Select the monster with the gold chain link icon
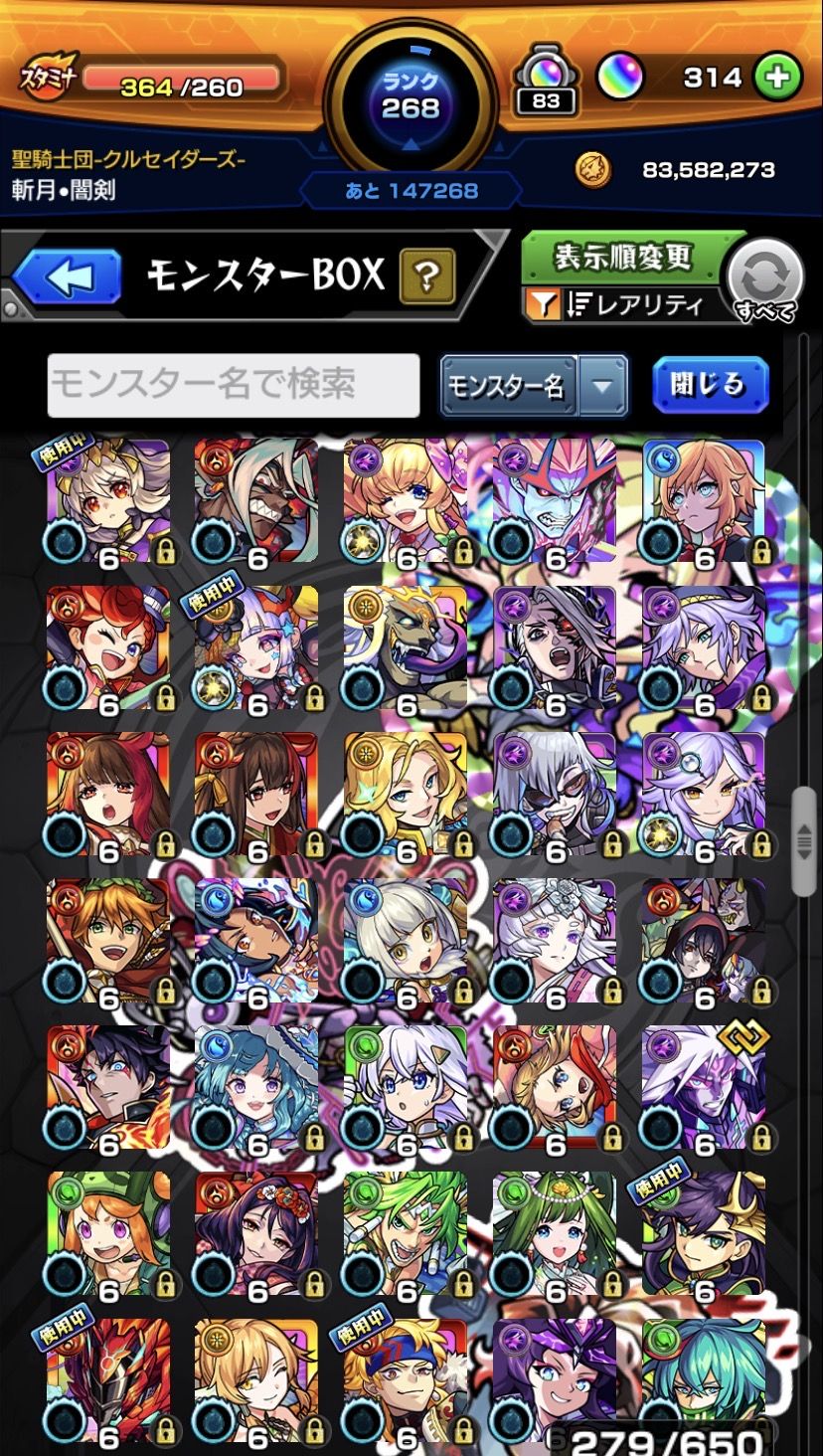This screenshot has height=1456, width=823. tap(704, 1087)
